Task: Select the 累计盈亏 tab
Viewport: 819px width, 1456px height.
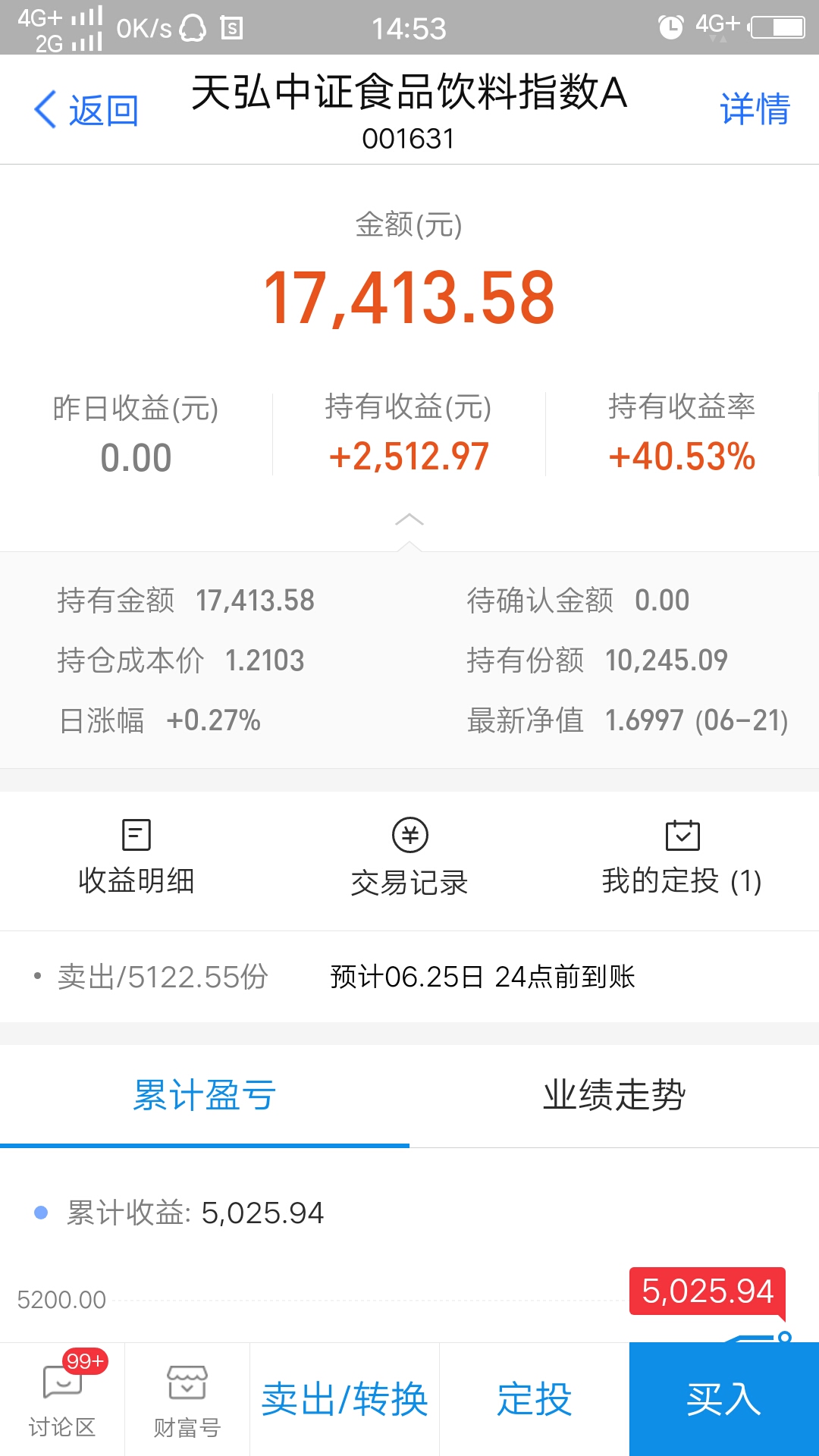Action: pyautogui.click(x=205, y=1095)
